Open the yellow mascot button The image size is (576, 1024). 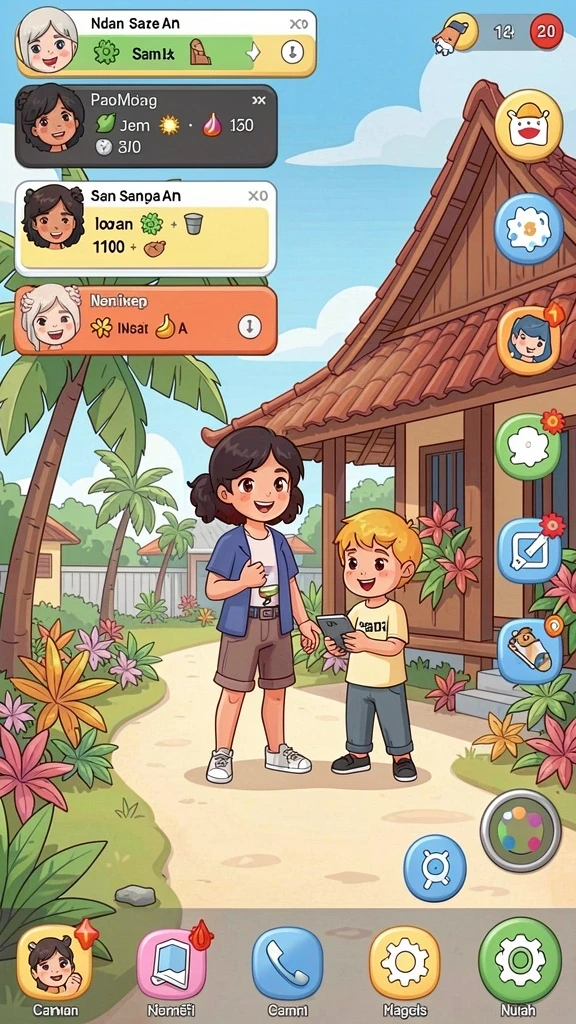point(528,125)
